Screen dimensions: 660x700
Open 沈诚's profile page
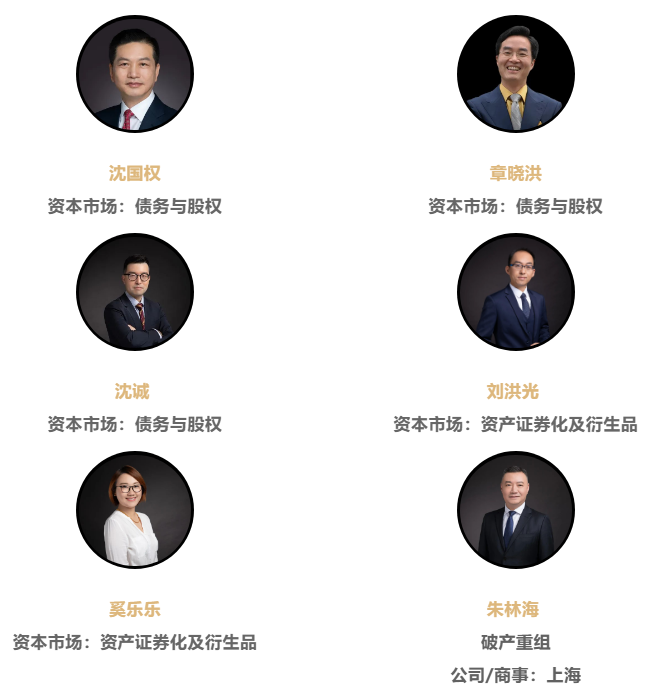pyautogui.click(x=135, y=391)
